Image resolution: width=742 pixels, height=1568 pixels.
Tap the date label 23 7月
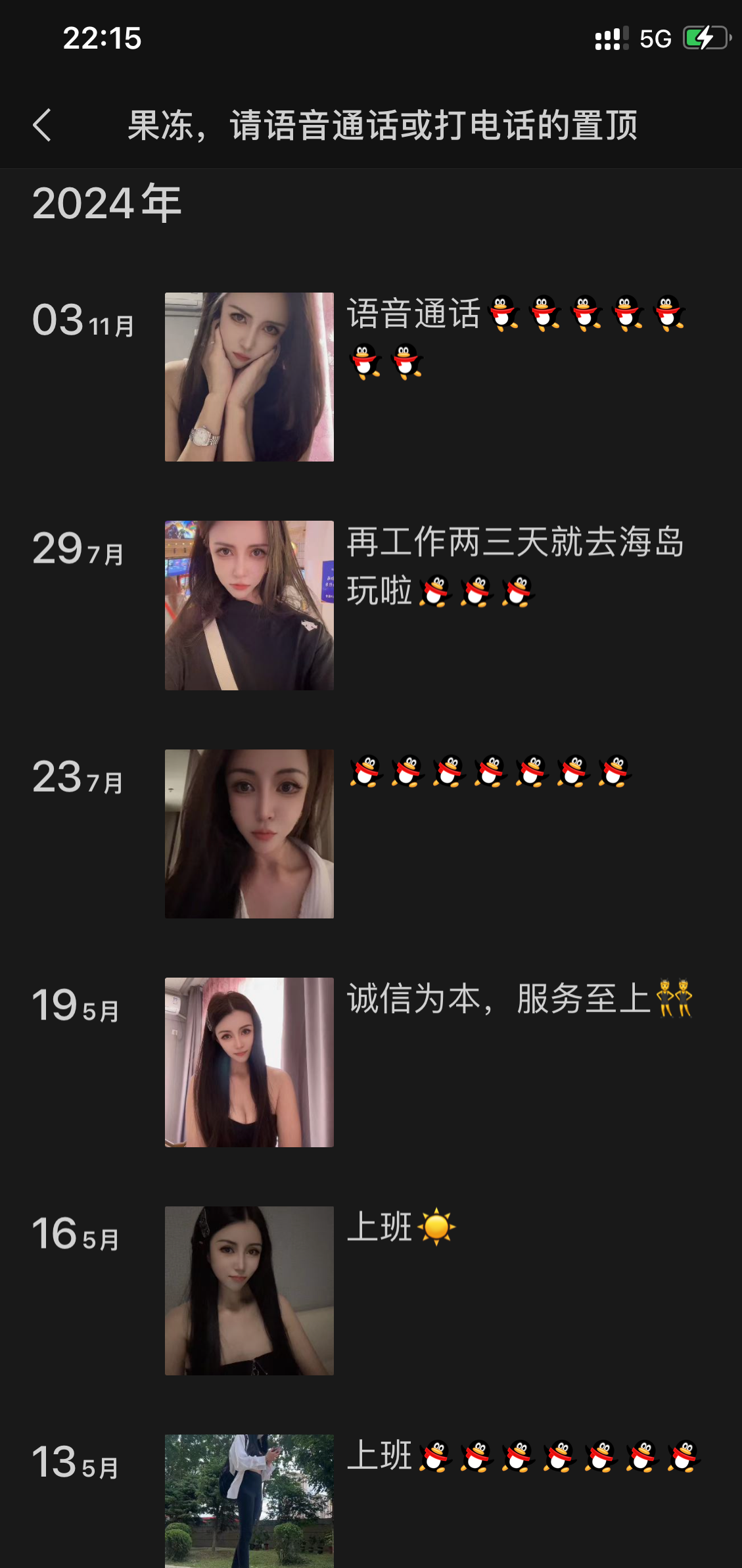point(78,778)
